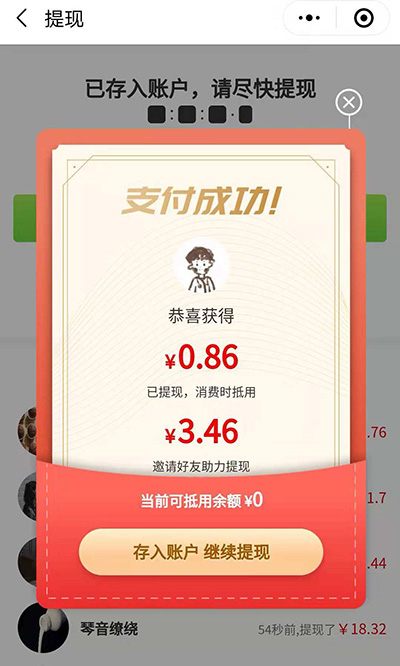Tap 存入账户 继续提现 button

[201, 552]
